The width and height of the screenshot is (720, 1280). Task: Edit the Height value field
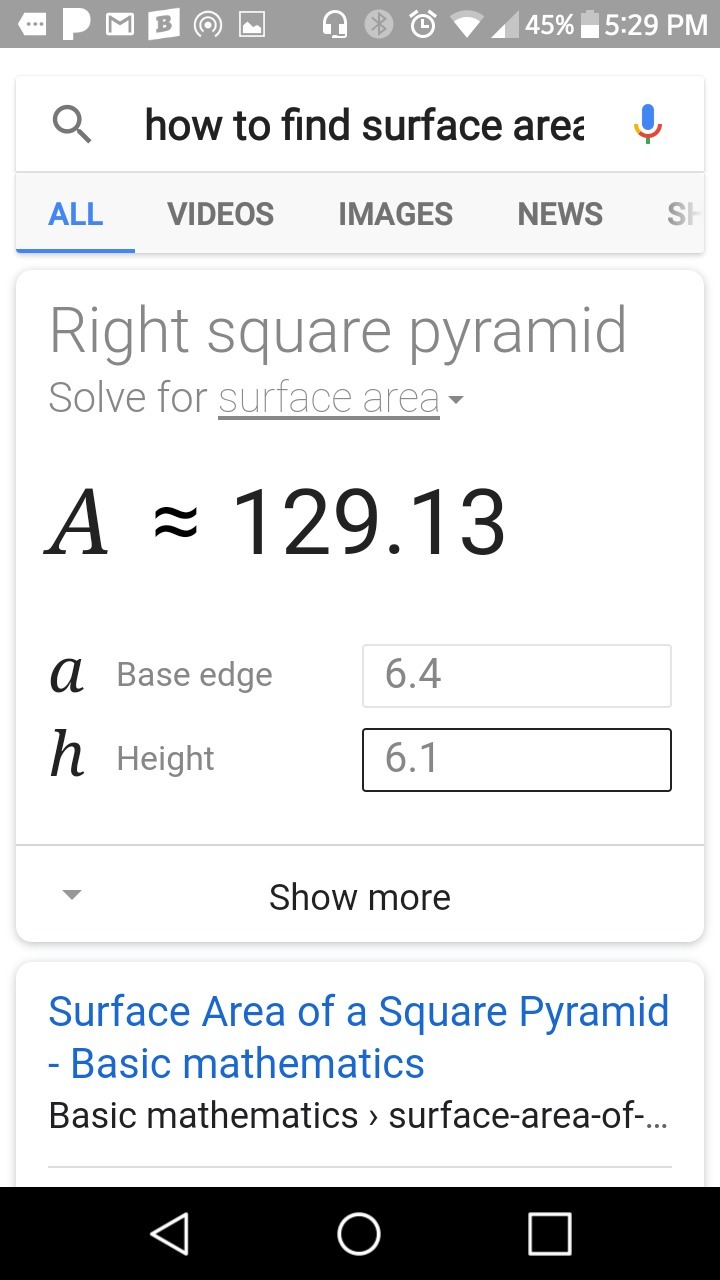click(x=516, y=760)
